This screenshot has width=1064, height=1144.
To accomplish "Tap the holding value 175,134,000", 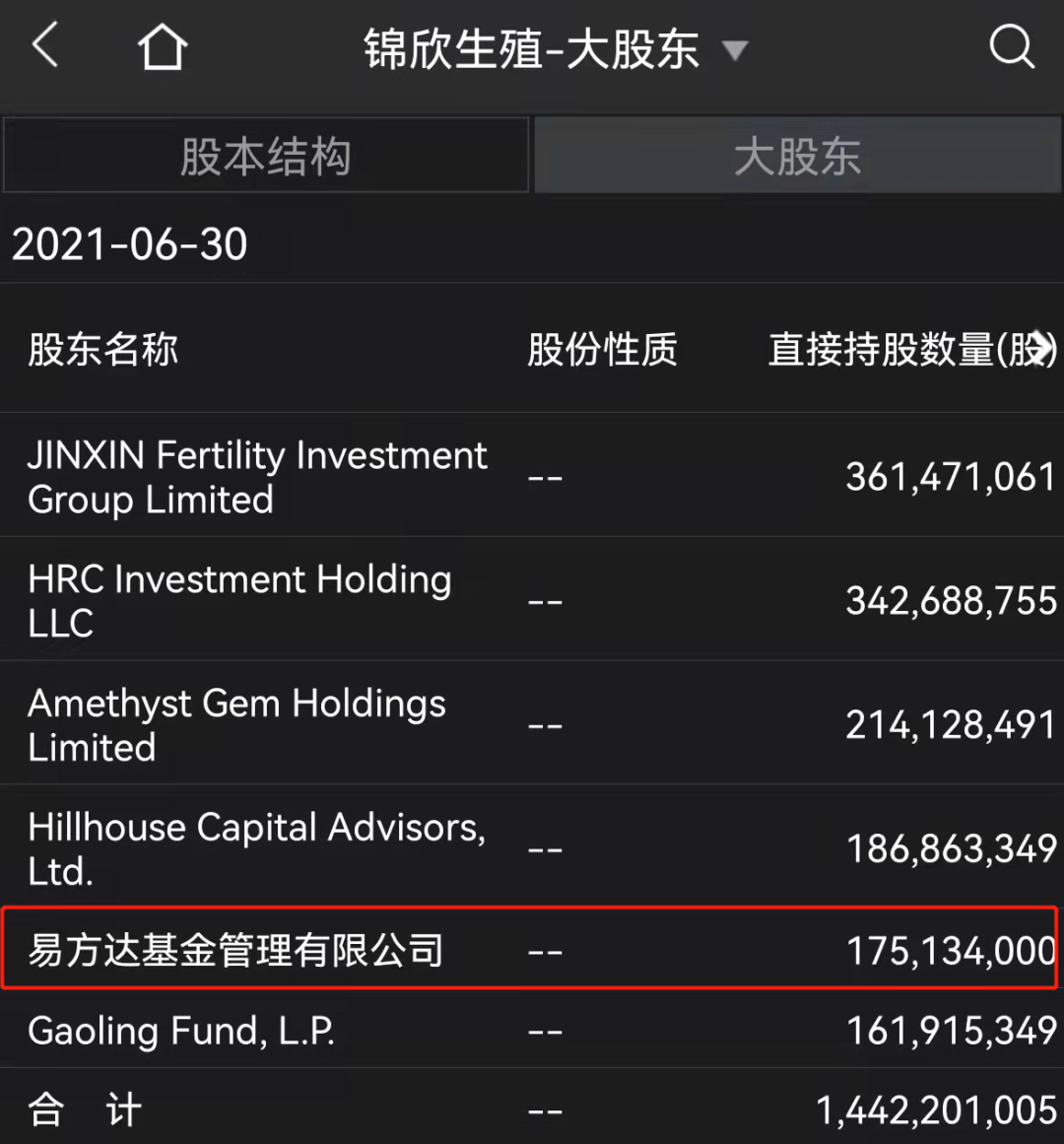I will (x=952, y=951).
